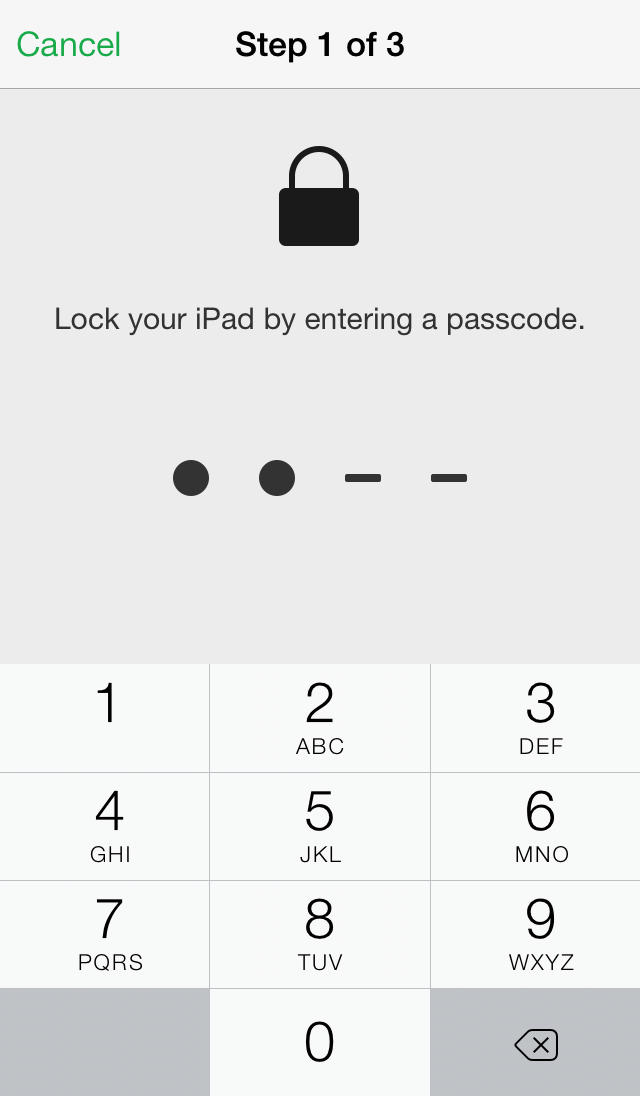Enter digit 4 GHI
The height and width of the screenshot is (1096, 640).
pos(104,826)
